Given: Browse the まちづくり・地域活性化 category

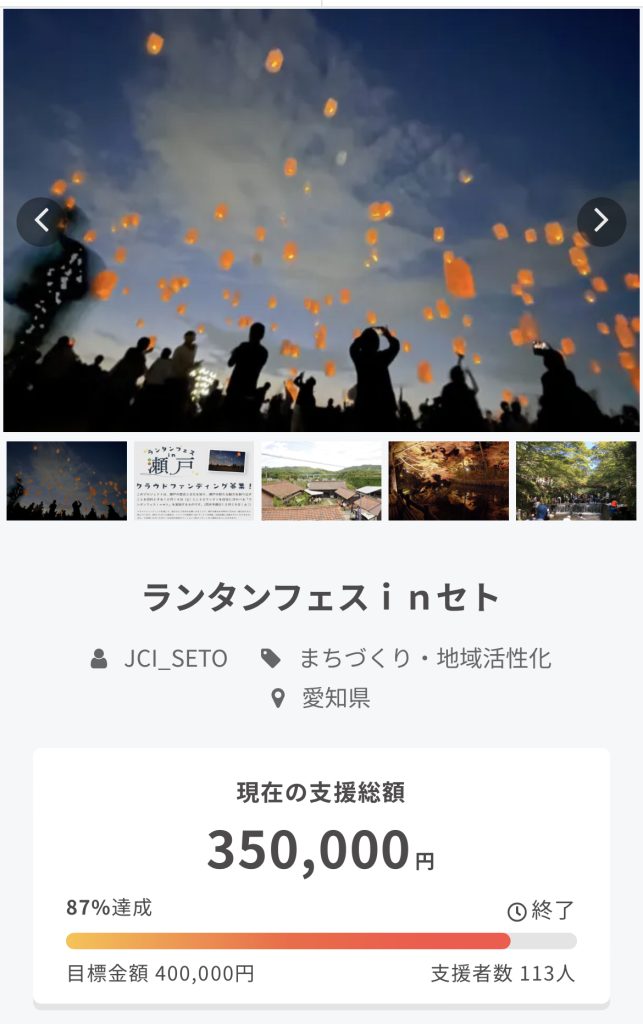Looking at the screenshot, I should (x=425, y=659).
